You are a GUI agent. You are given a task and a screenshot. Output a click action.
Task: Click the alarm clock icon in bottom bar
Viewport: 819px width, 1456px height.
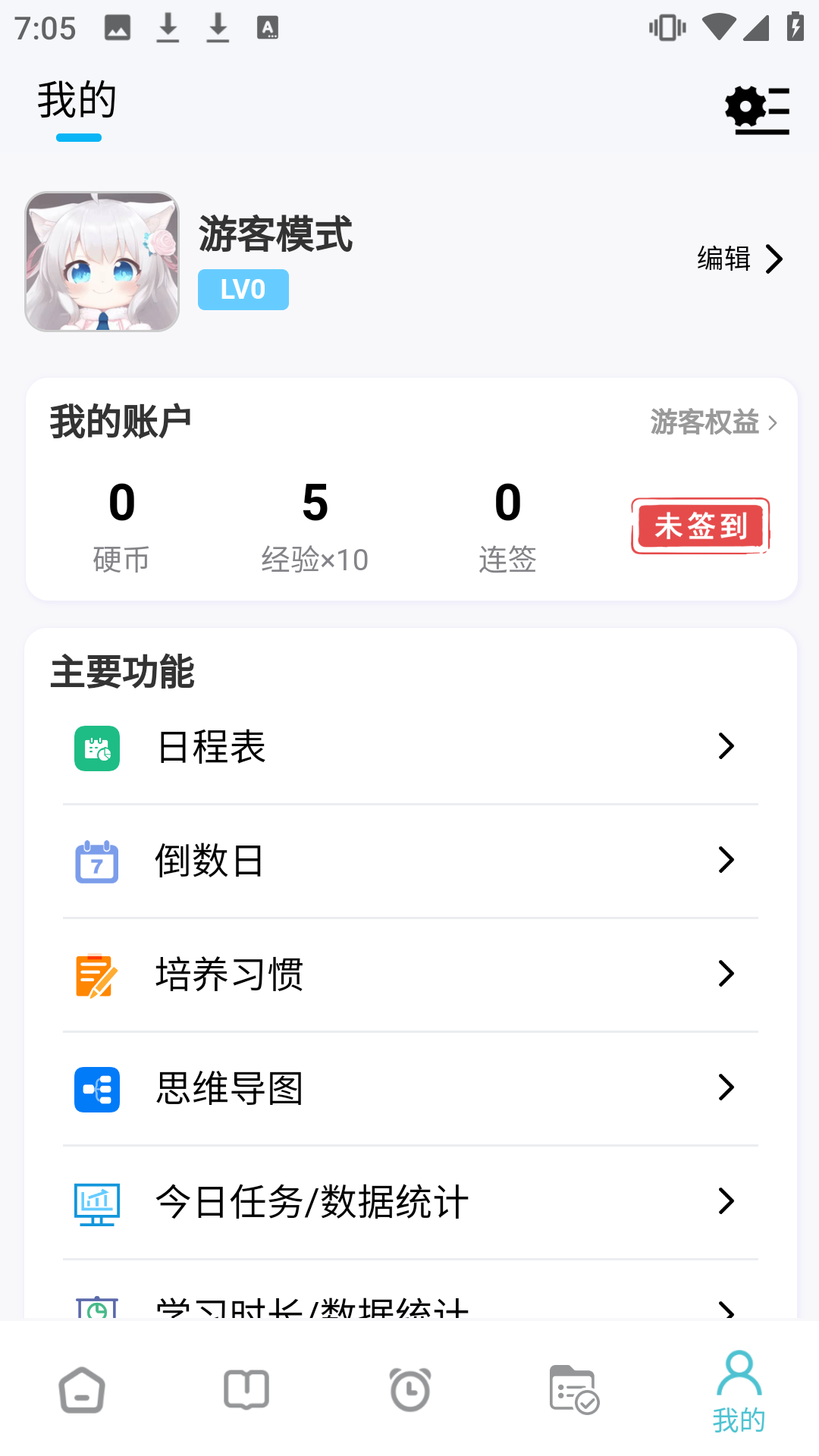[x=409, y=1390]
